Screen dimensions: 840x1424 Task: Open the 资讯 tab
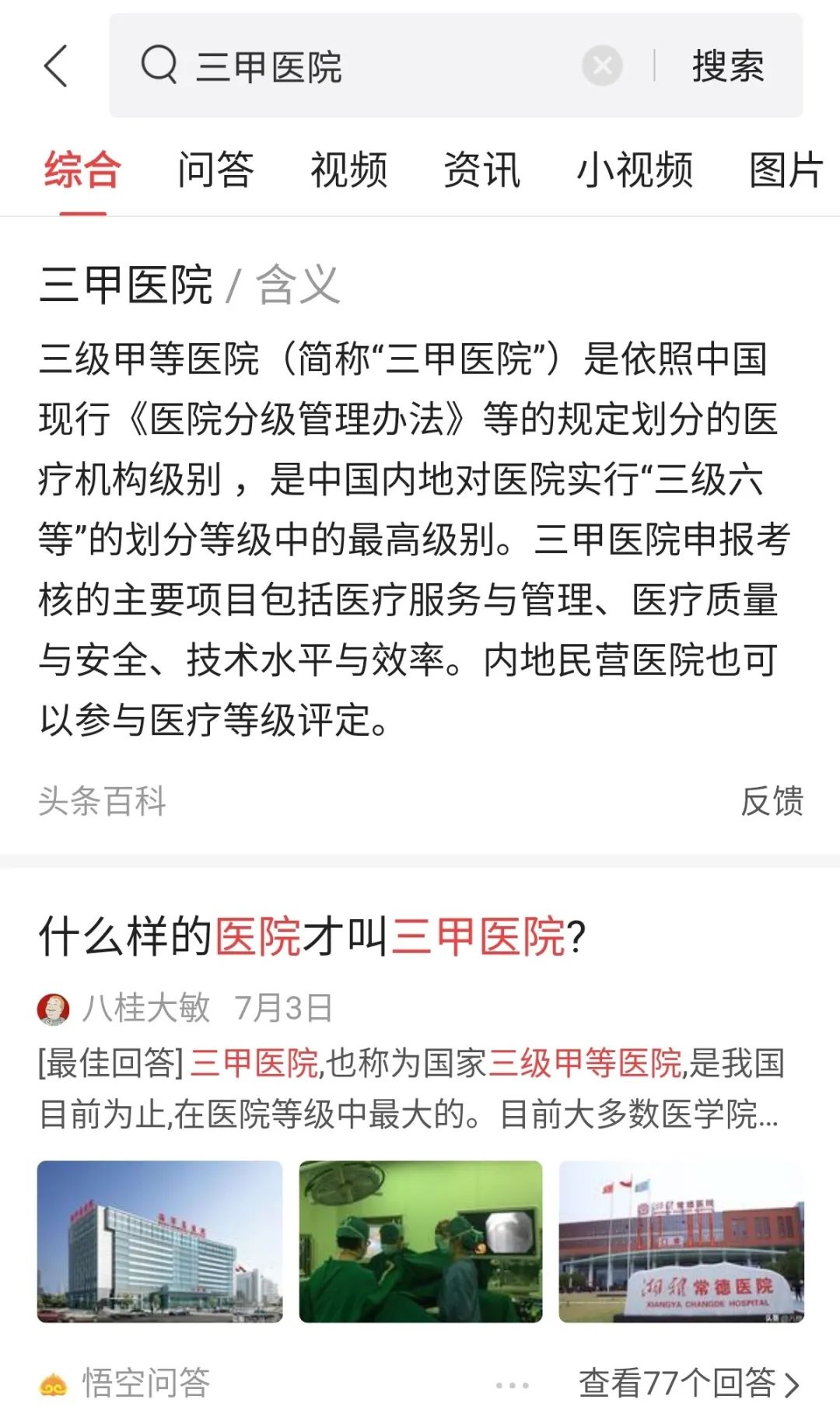pos(481,170)
